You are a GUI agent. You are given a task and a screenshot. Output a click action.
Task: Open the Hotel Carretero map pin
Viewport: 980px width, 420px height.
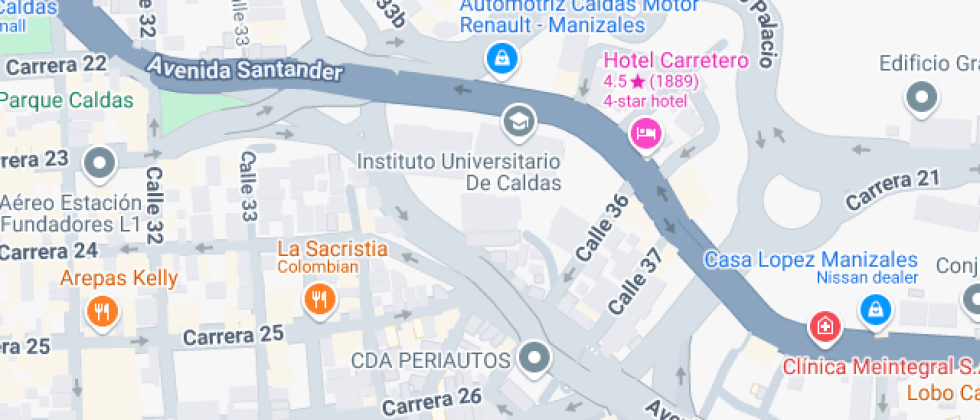(x=645, y=132)
